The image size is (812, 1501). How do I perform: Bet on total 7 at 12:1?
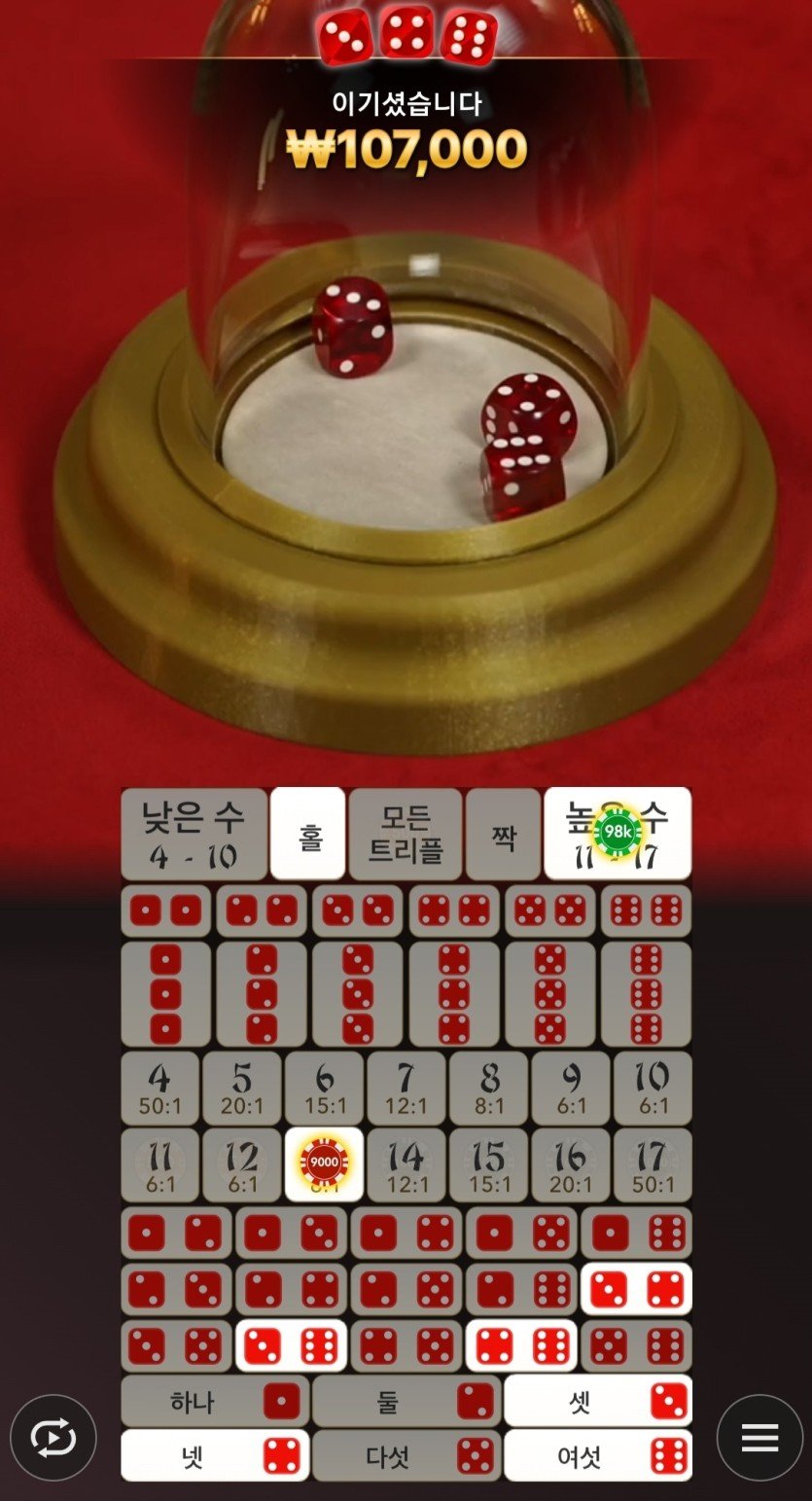(x=406, y=1088)
